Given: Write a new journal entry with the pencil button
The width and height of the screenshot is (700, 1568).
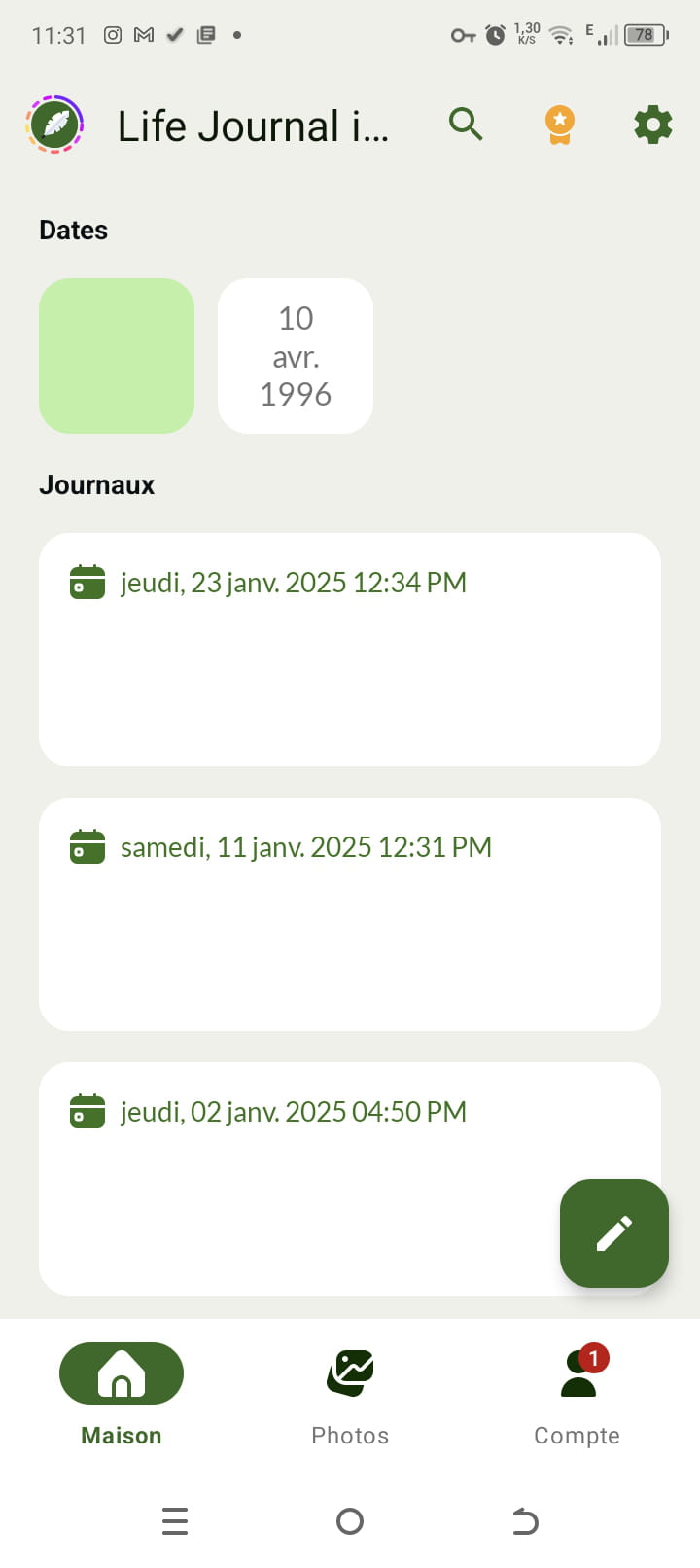Looking at the screenshot, I should coord(614,1233).
